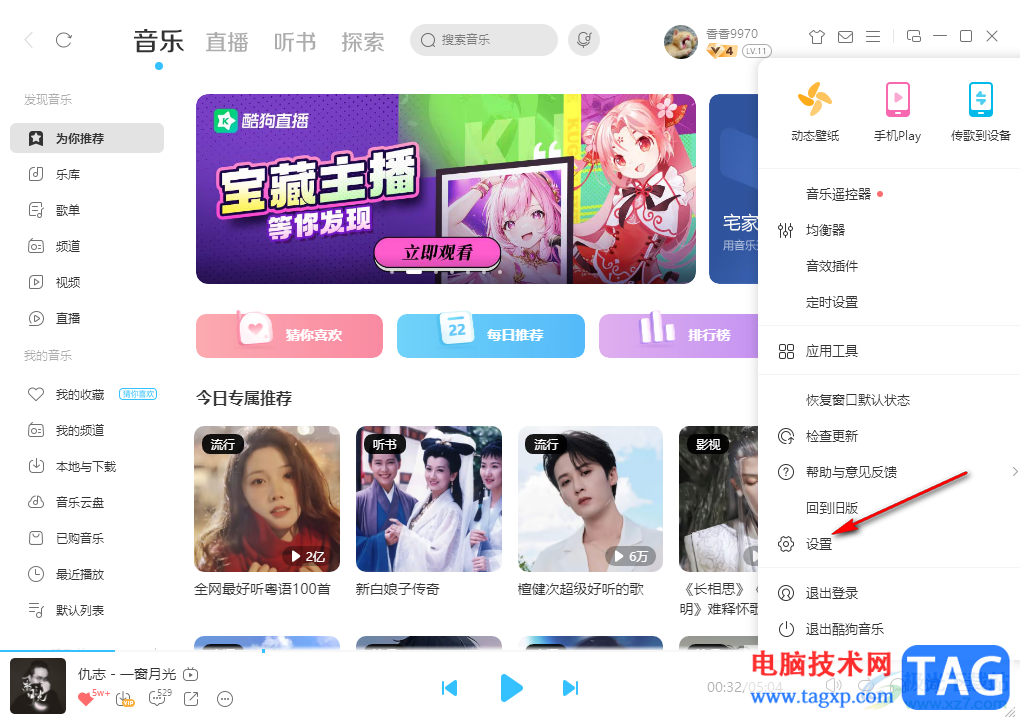The height and width of the screenshot is (720, 1020).
Task: Open 传歌到设备 transfer songs
Action: click(980, 111)
